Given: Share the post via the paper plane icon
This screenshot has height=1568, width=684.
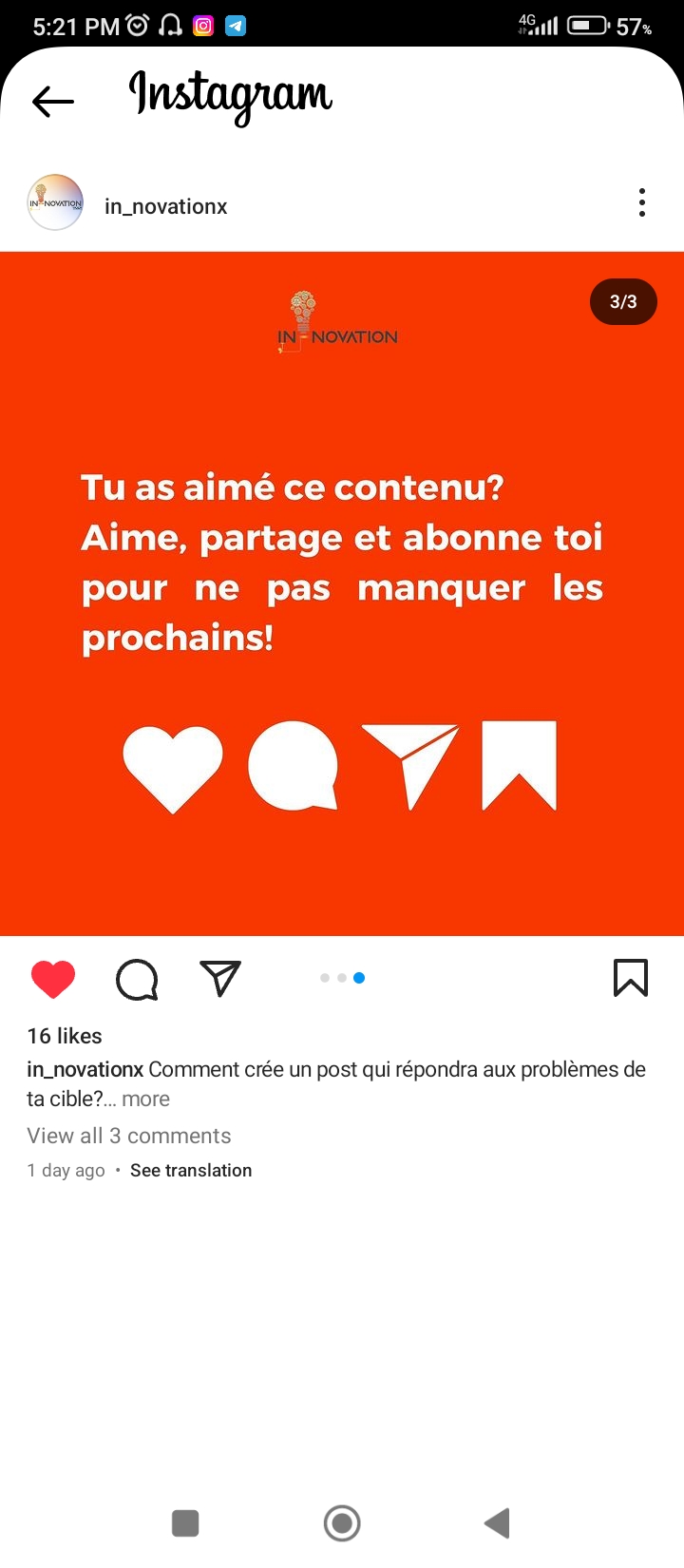Looking at the screenshot, I should [220, 978].
